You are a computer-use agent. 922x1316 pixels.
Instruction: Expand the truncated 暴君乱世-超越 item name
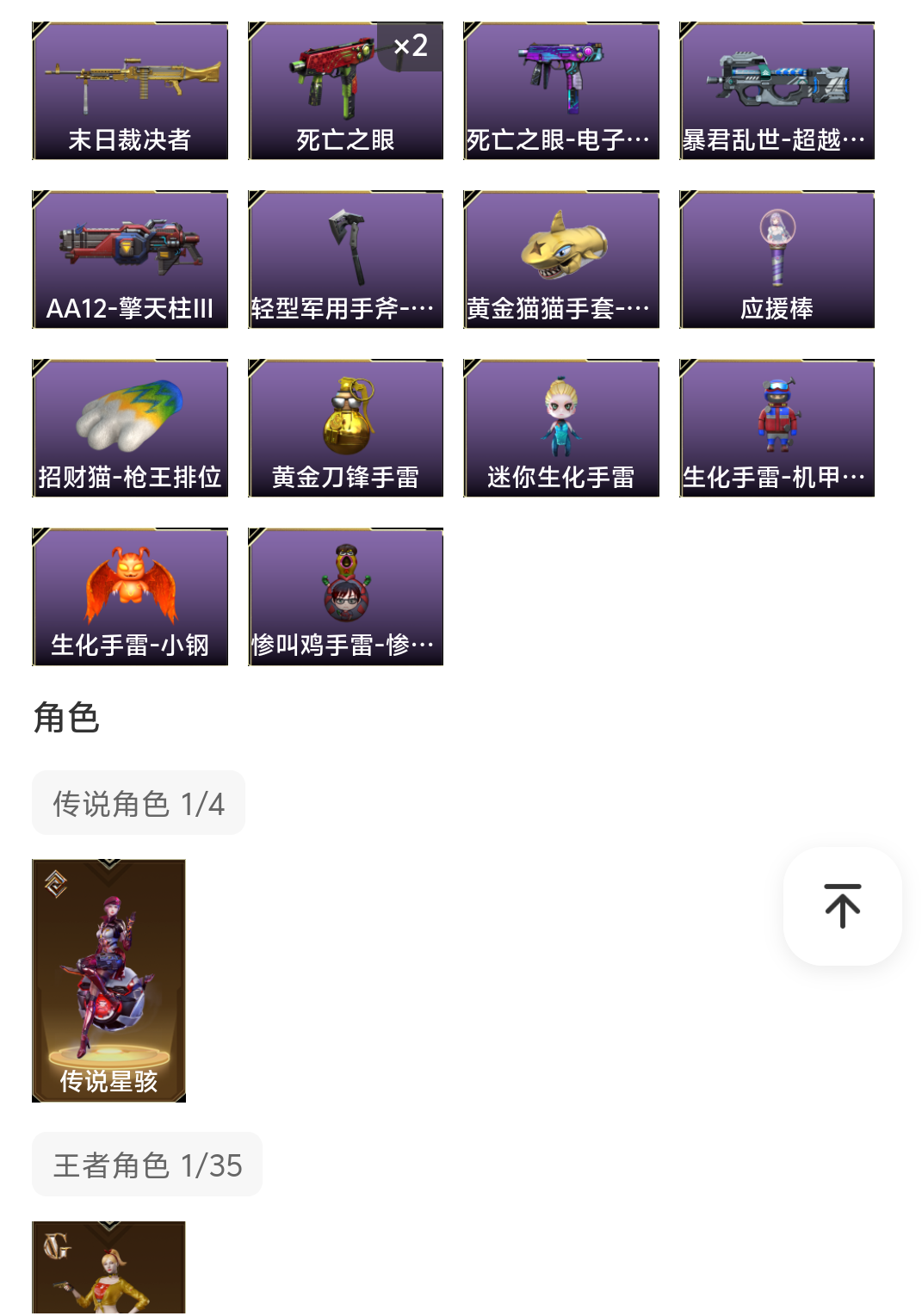[x=777, y=137]
